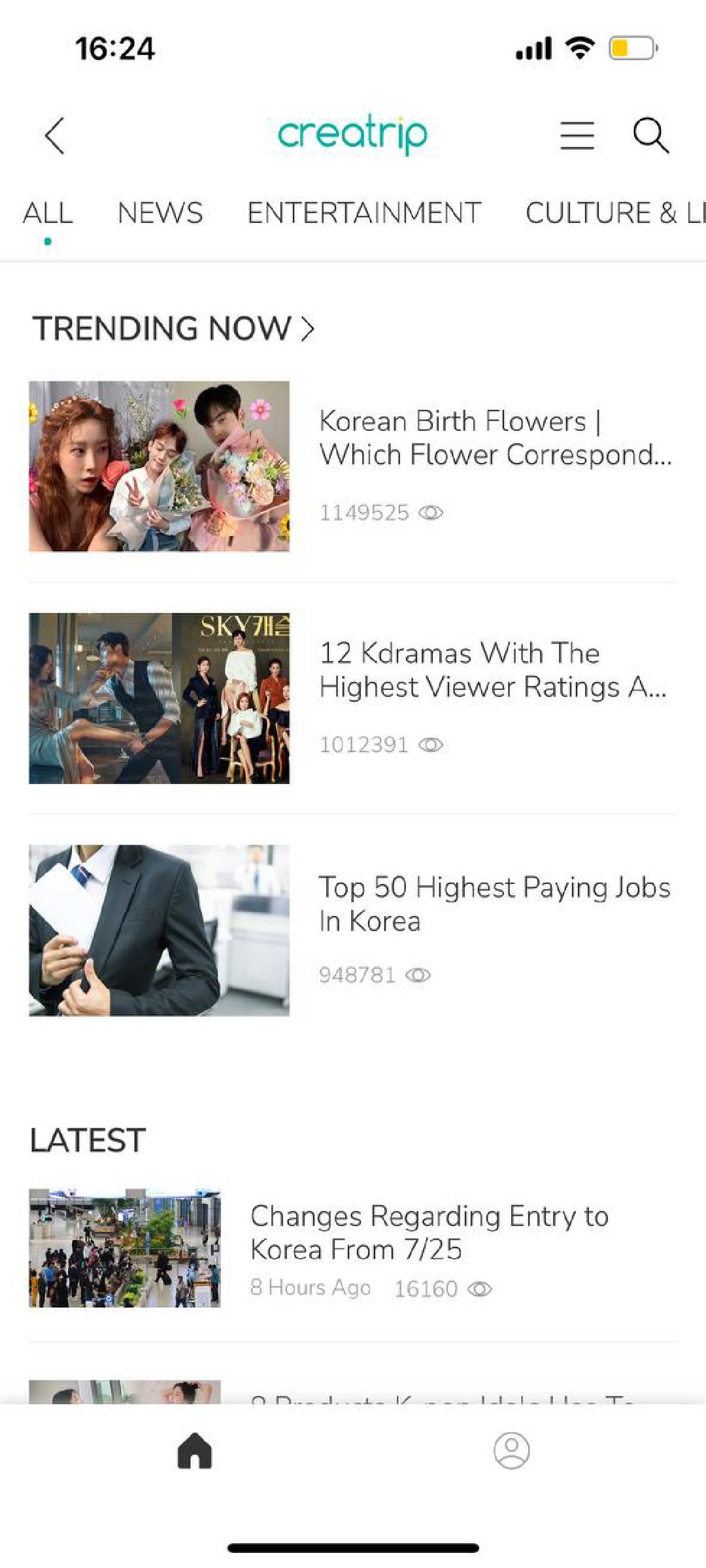Go back using the top-left arrow
This screenshot has height=1568, width=706.
(x=55, y=136)
